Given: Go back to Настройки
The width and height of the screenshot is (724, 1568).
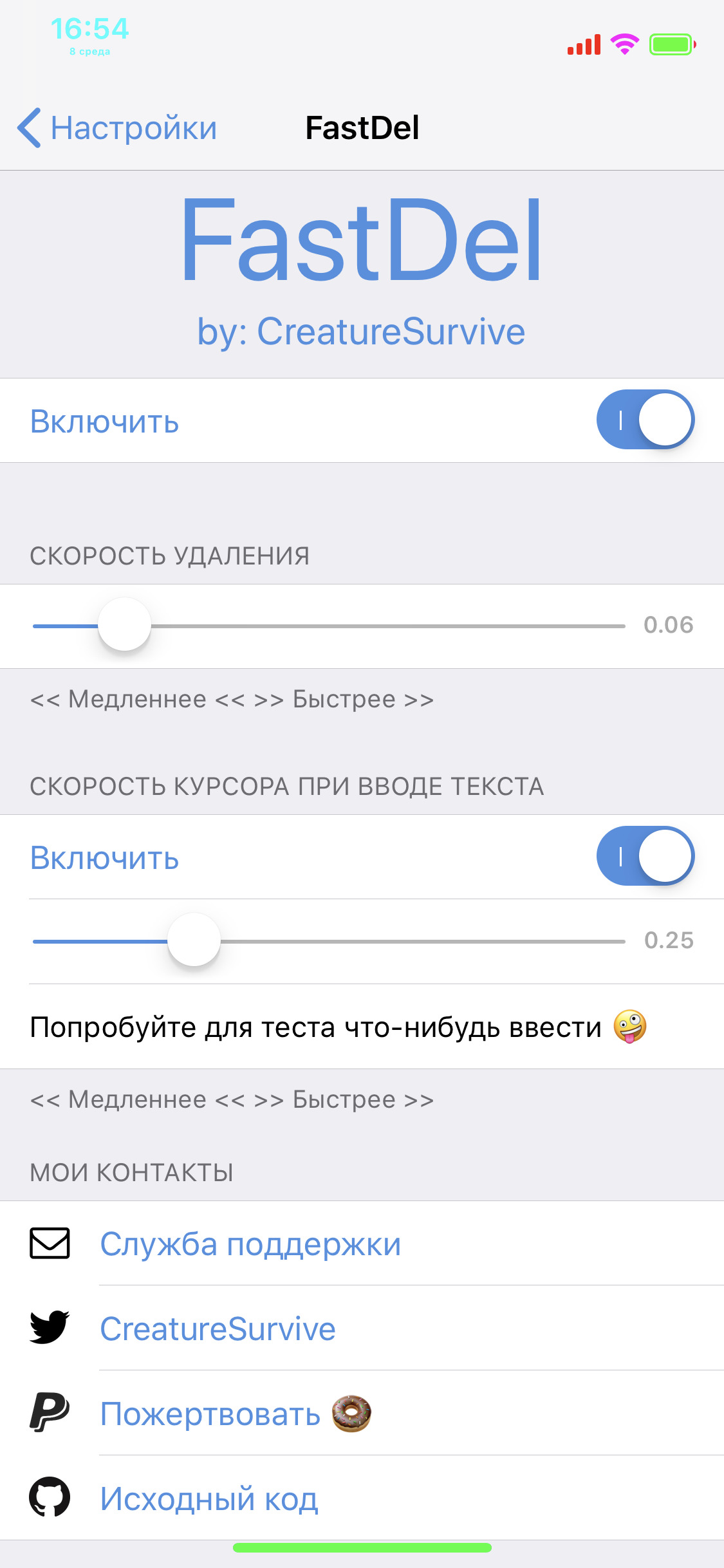Looking at the screenshot, I should [117, 127].
